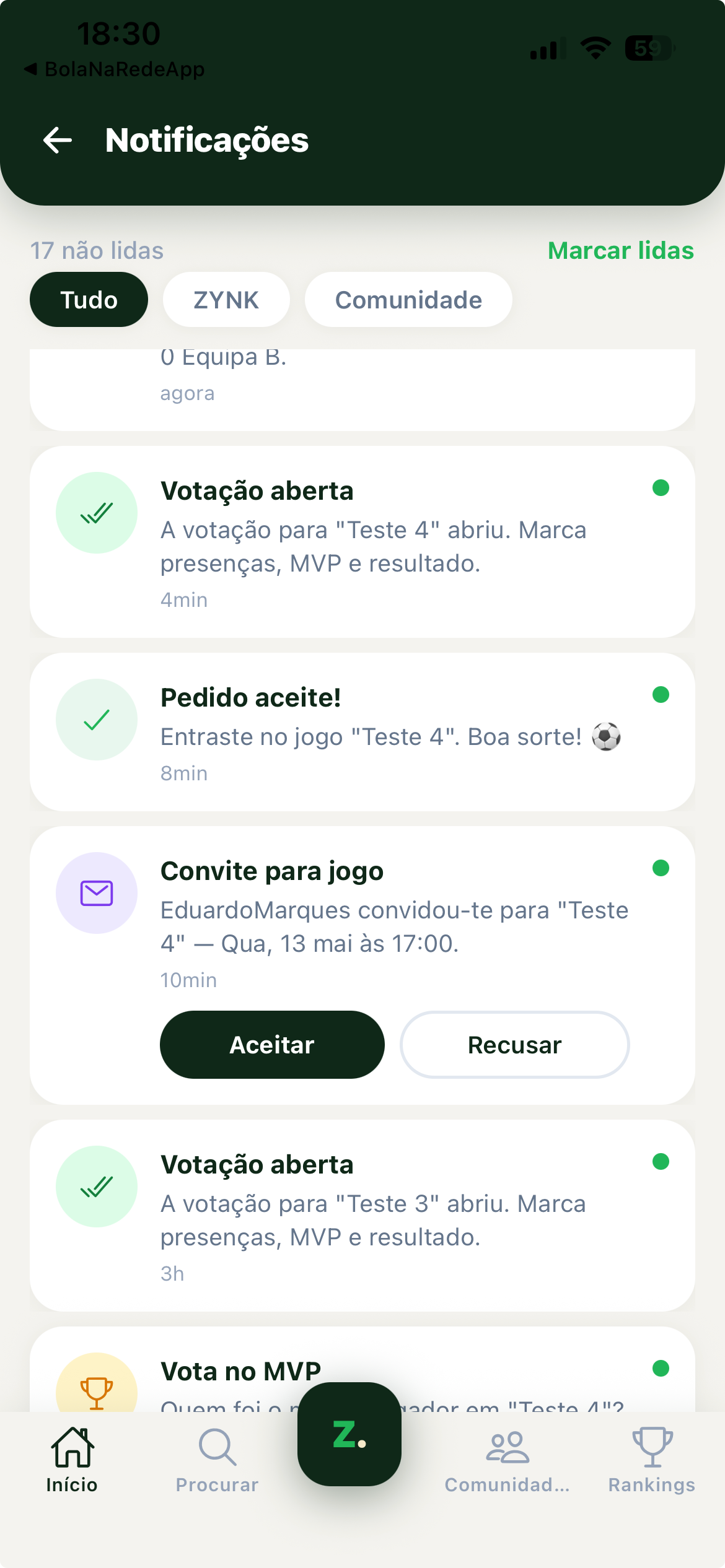Viewport: 725px width, 1568px height.
Task: Decline the invite using Recusar
Action: (x=515, y=1045)
